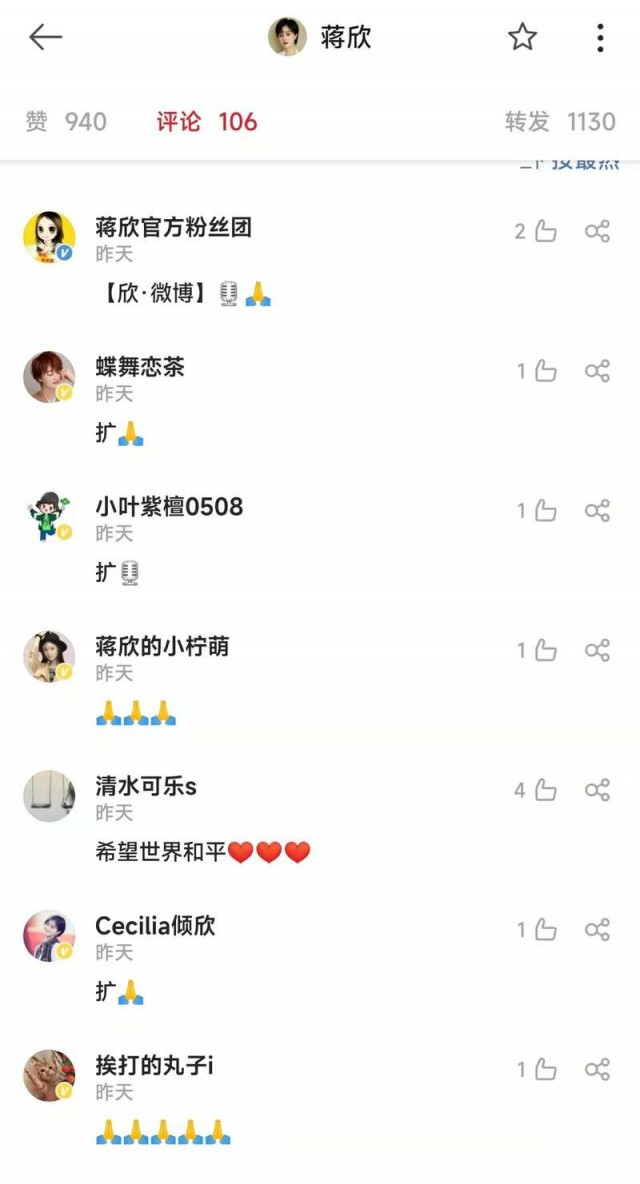Screen dimensions: 640x1184
Task: Go back using the arrow icon
Action: (45, 38)
